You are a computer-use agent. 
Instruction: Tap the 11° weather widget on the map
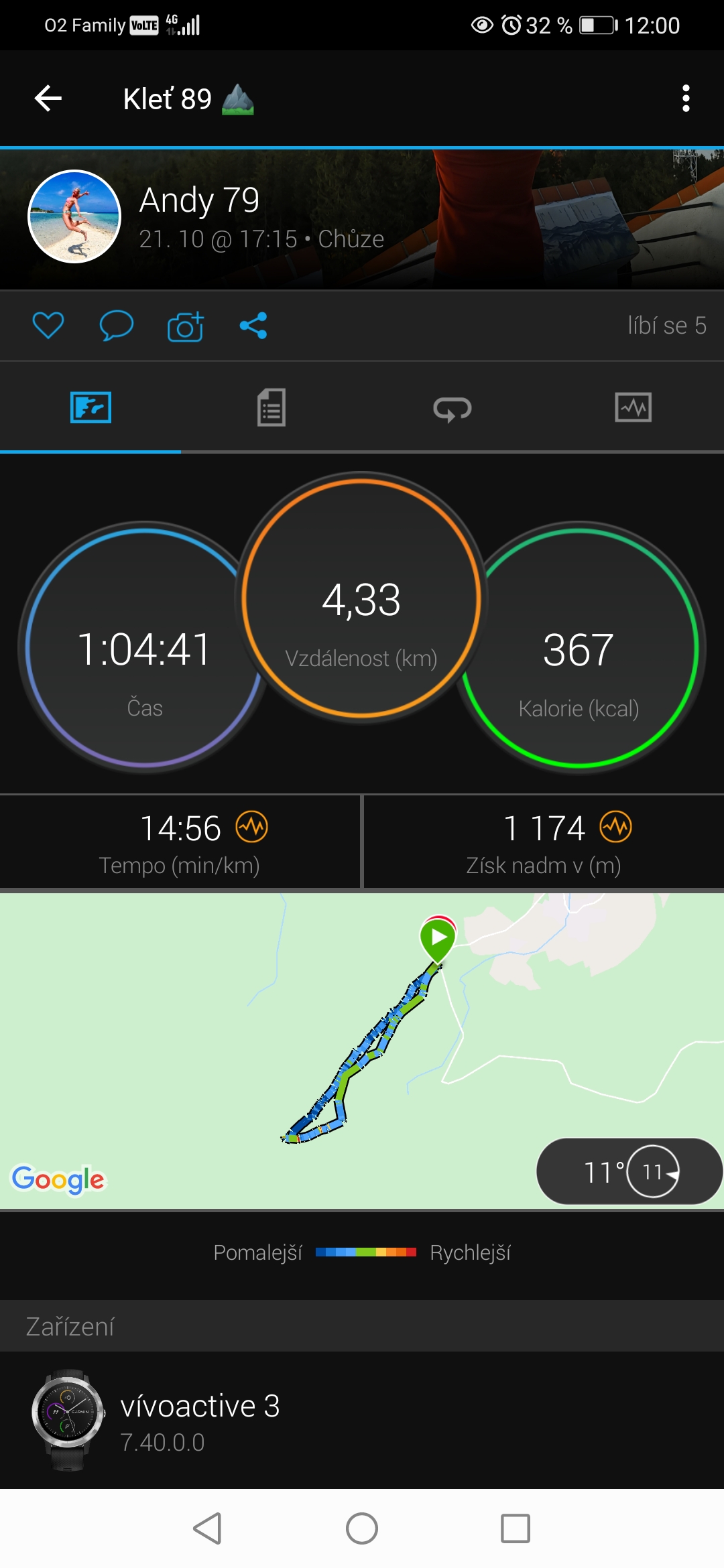click(629, 1171)
